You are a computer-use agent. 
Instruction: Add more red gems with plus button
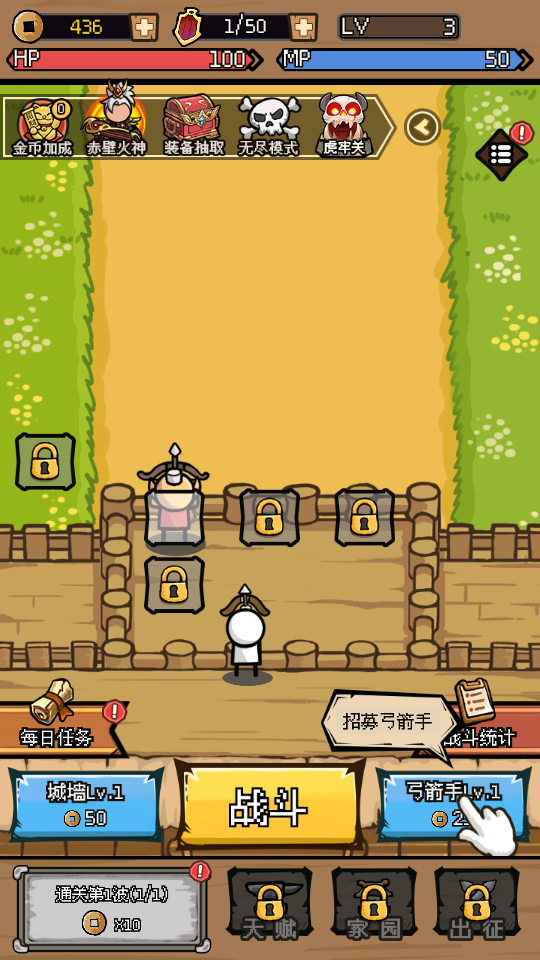(303, 27)
